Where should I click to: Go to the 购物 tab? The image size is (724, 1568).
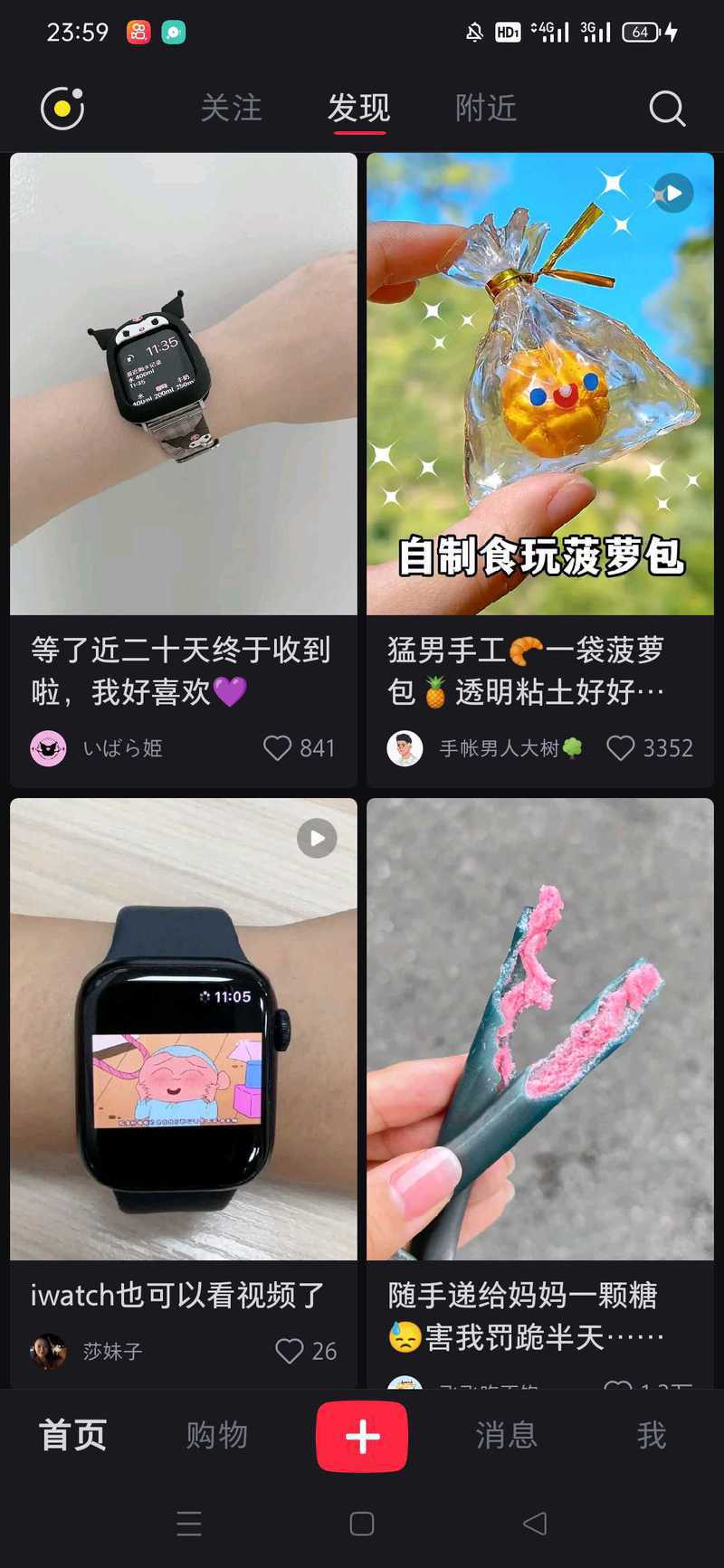pos(217,1435)
